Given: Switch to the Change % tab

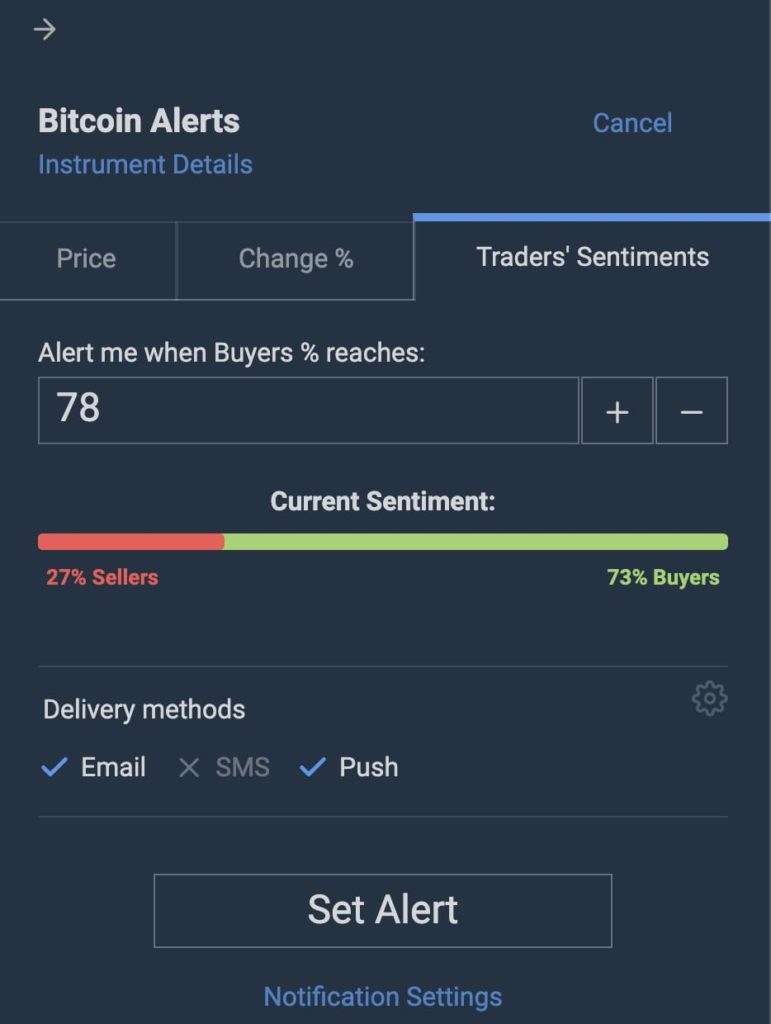Looking at the screenshot, I should click(295, 258).
